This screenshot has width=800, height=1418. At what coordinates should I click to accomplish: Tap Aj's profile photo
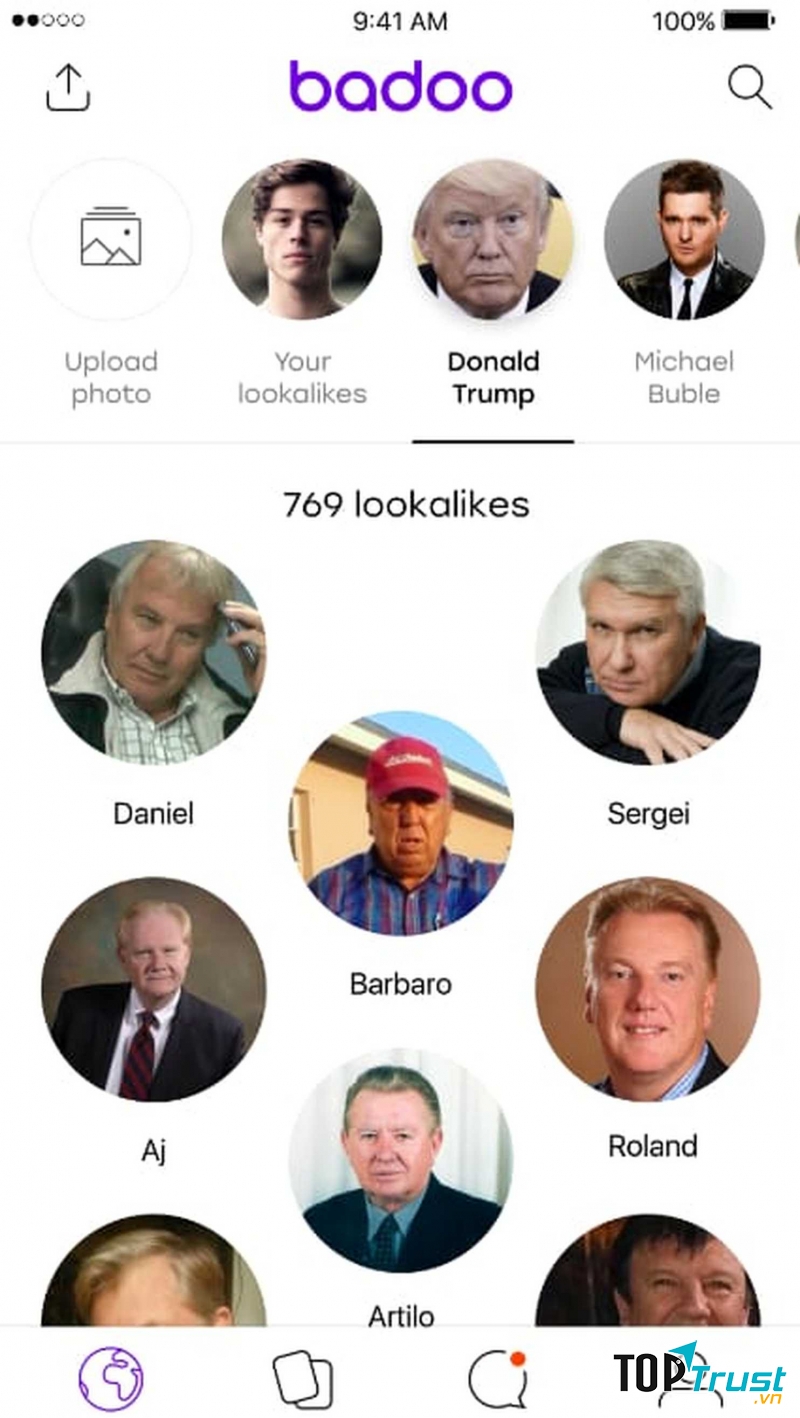click(153, 989)
